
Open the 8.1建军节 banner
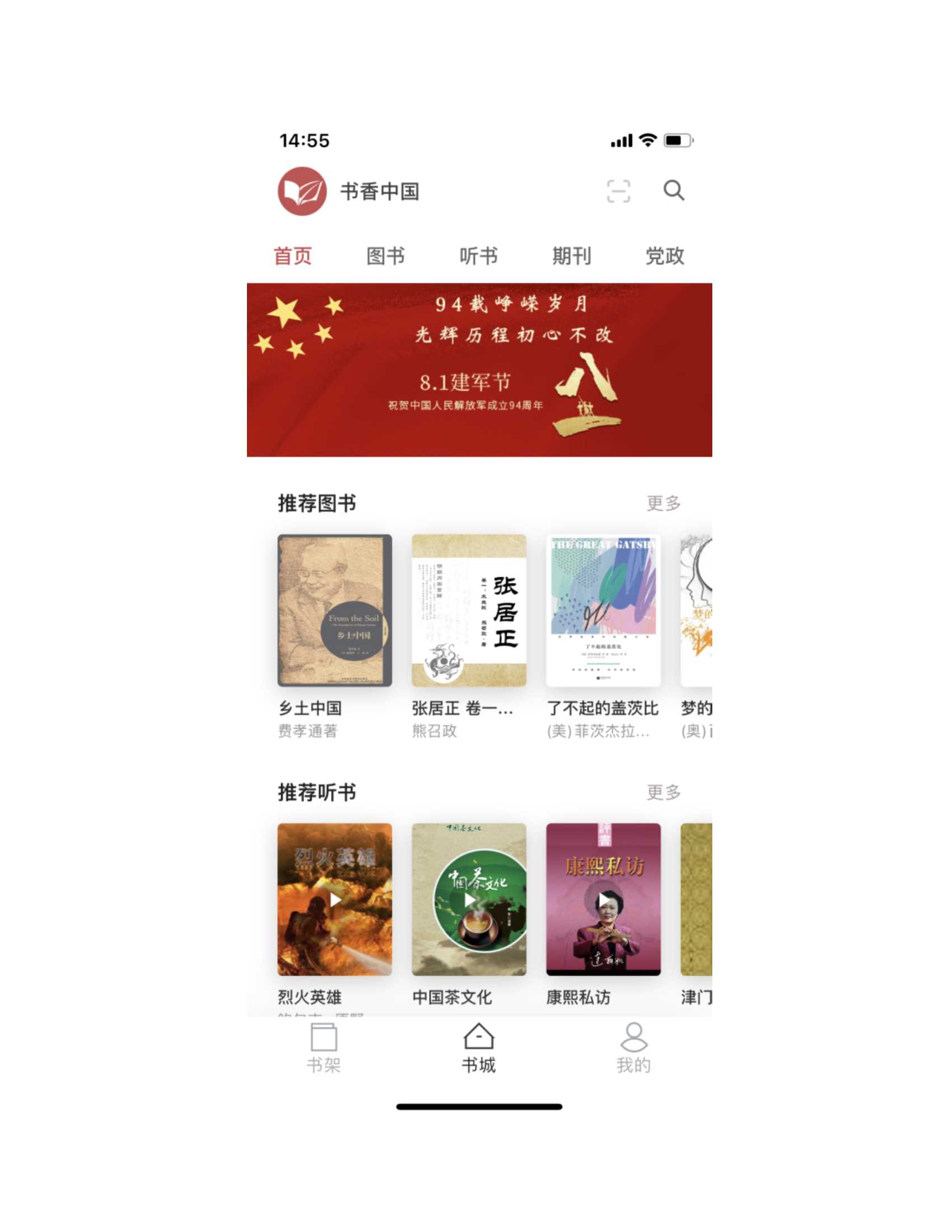click(x=479, y=370)
